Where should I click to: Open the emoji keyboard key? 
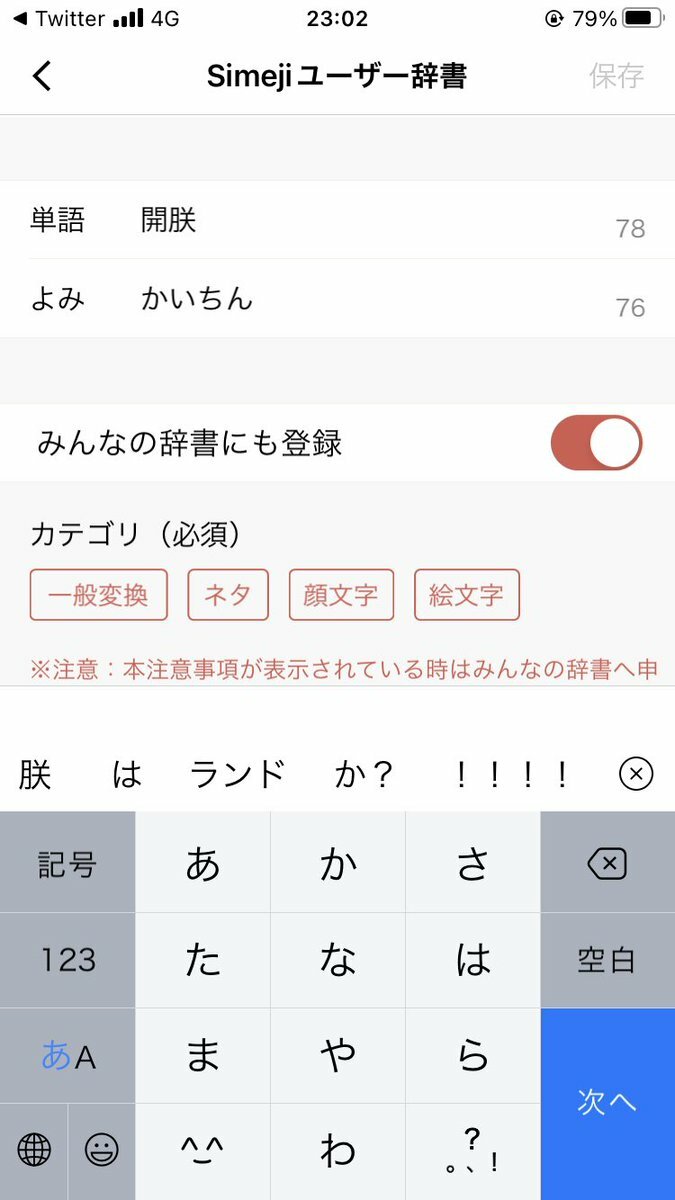coord(101,1151)
